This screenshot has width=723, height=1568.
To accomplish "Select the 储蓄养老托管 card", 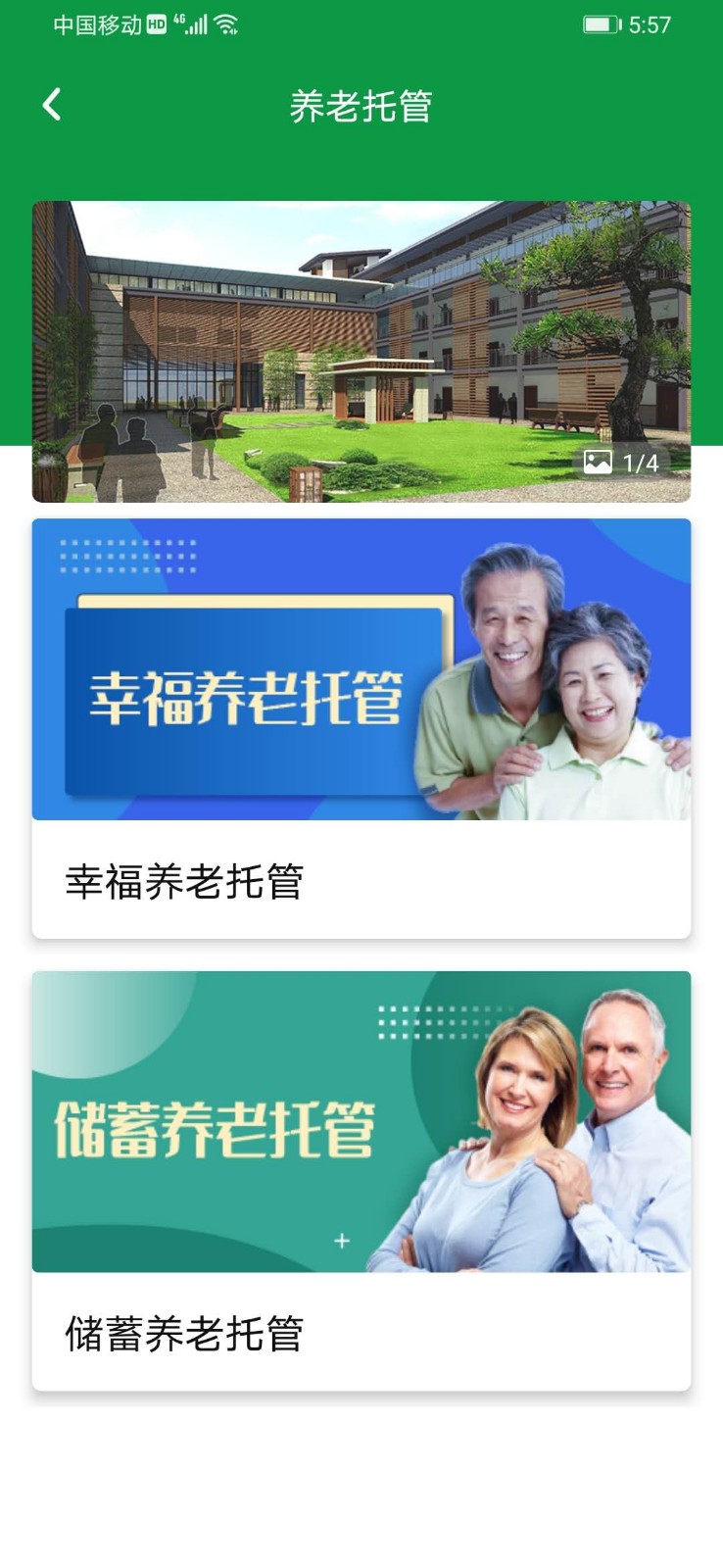I will click(x=361, y=1180).
